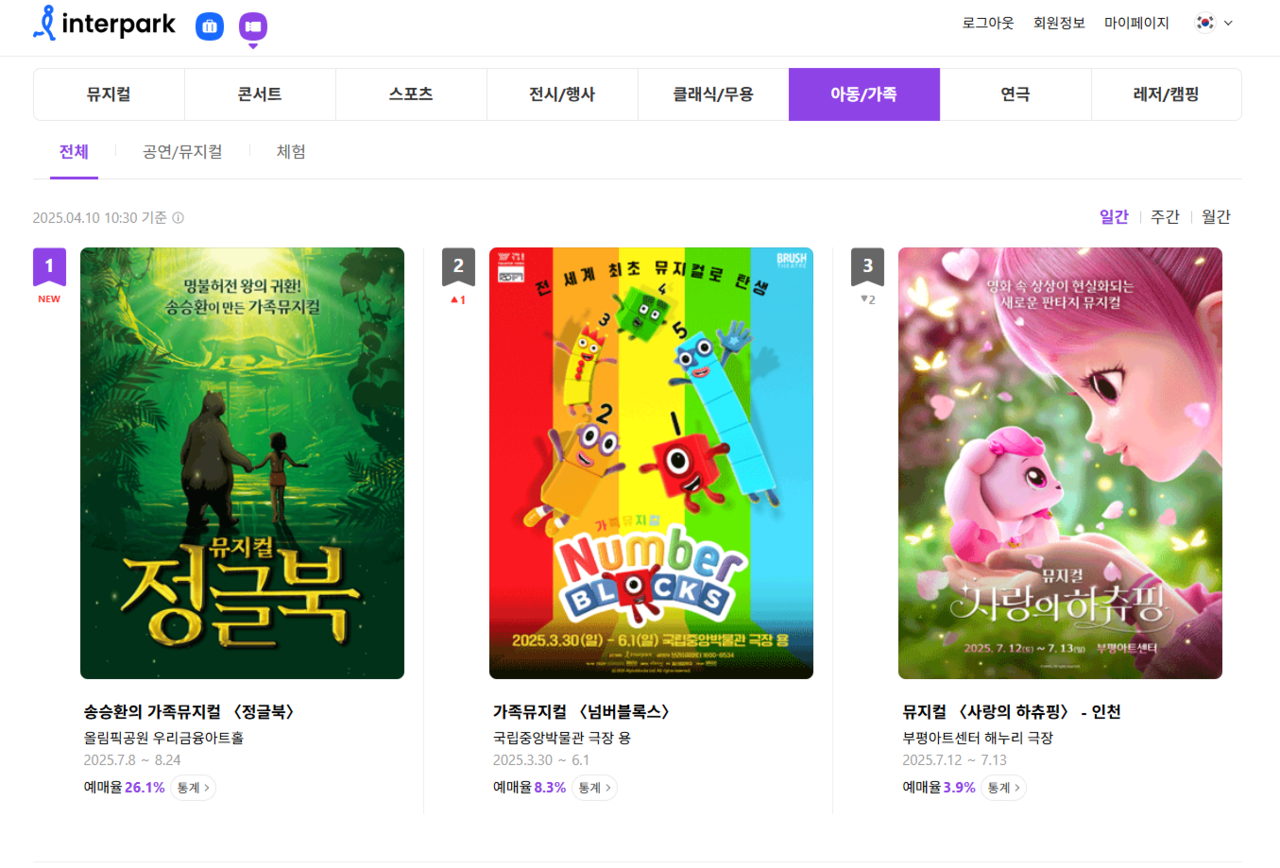This screenshot has width=1280, height=868.
Task: Show the 월간 monthly ranking
Action: pos(1216,217)
